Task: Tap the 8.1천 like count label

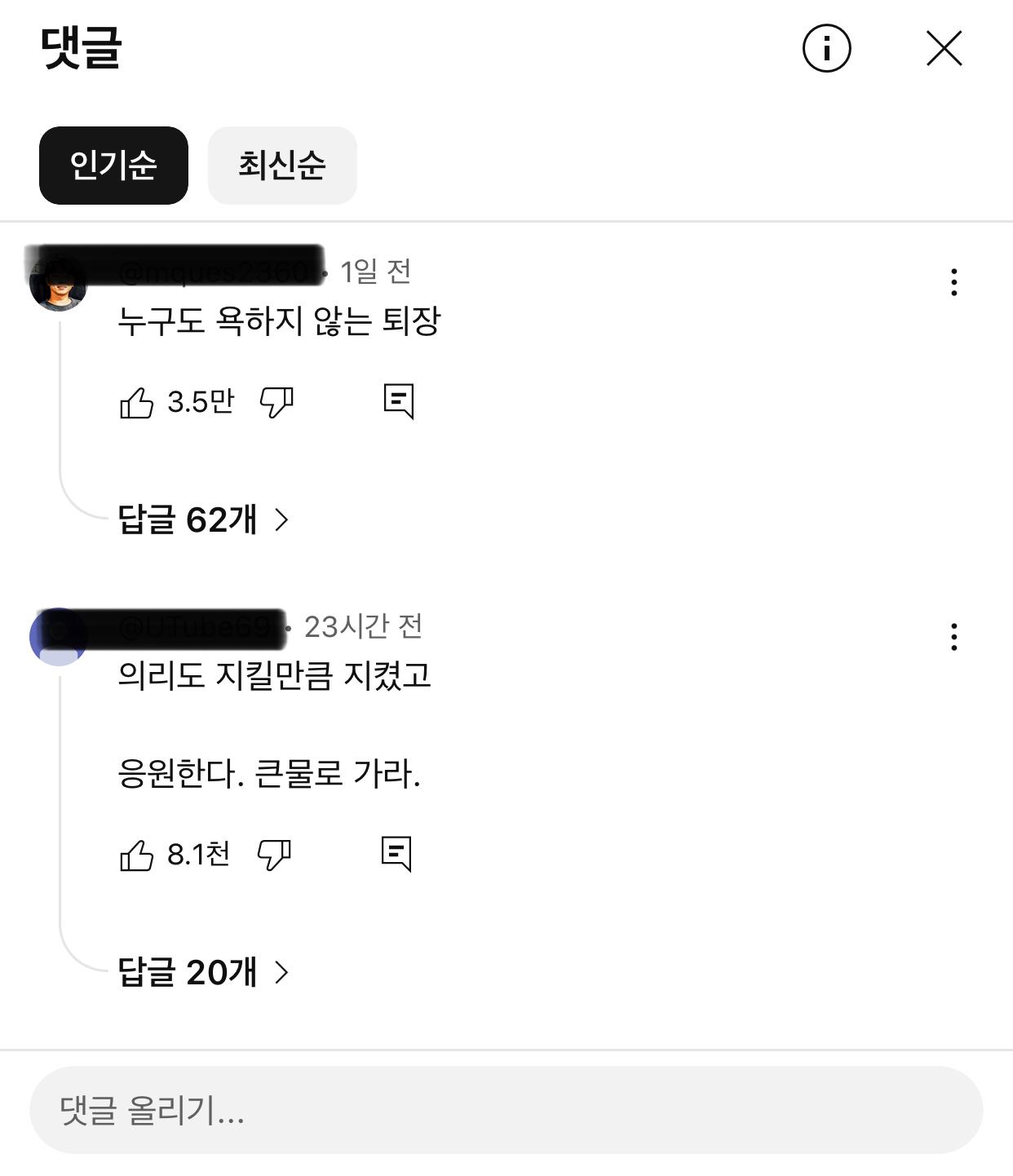Action: pos(199,855)
